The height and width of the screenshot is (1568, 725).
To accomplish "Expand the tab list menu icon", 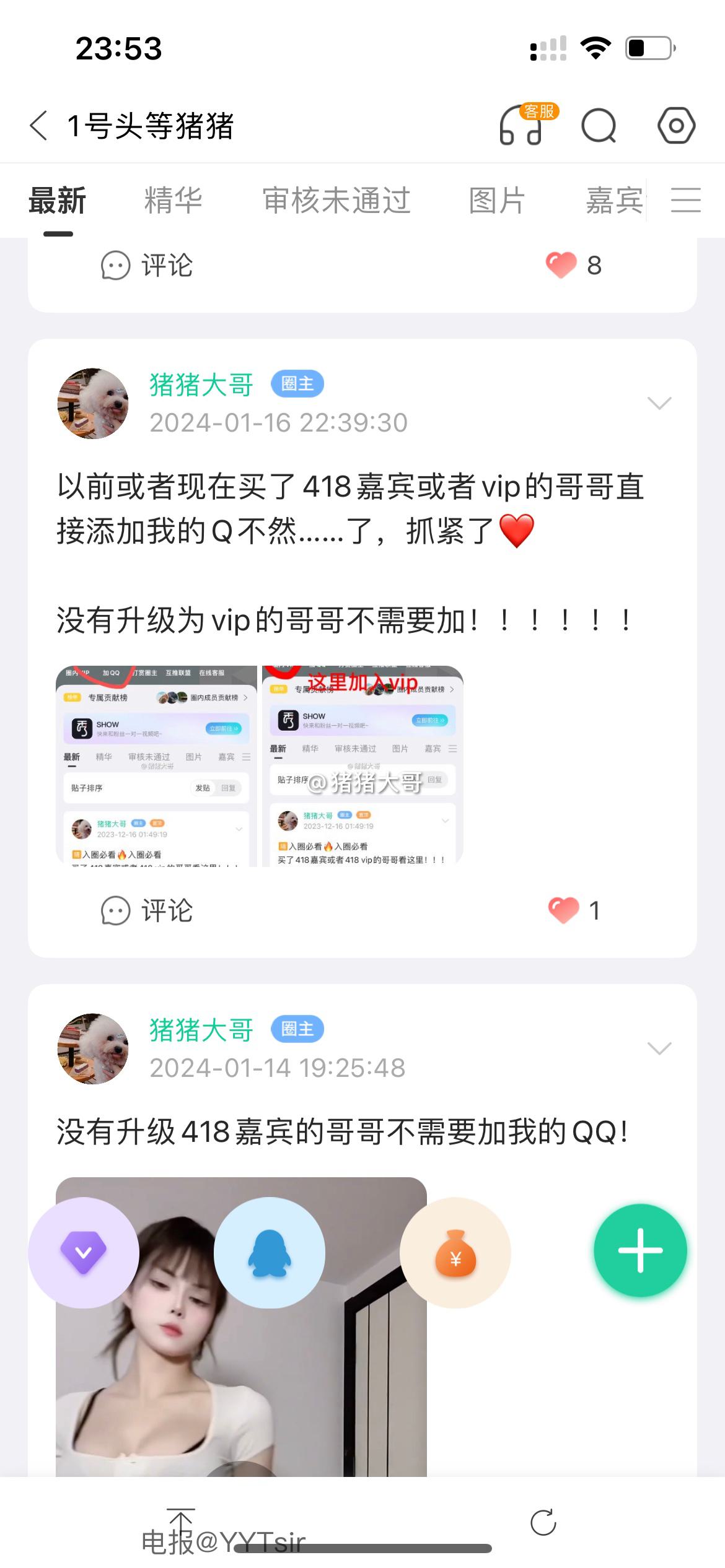I will (x=685, y=201).
